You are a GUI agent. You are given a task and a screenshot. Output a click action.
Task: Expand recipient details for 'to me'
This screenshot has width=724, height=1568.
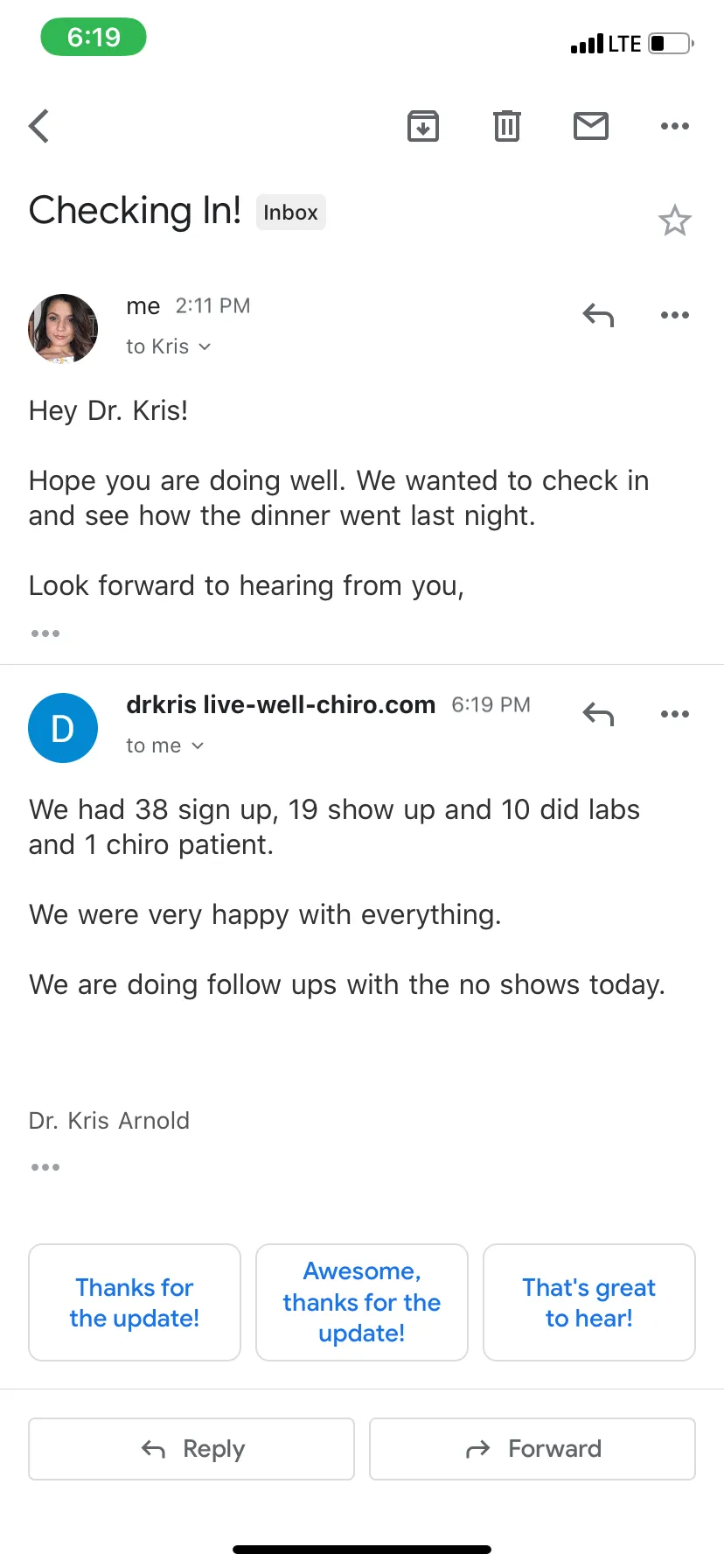[x=165, y=745]
